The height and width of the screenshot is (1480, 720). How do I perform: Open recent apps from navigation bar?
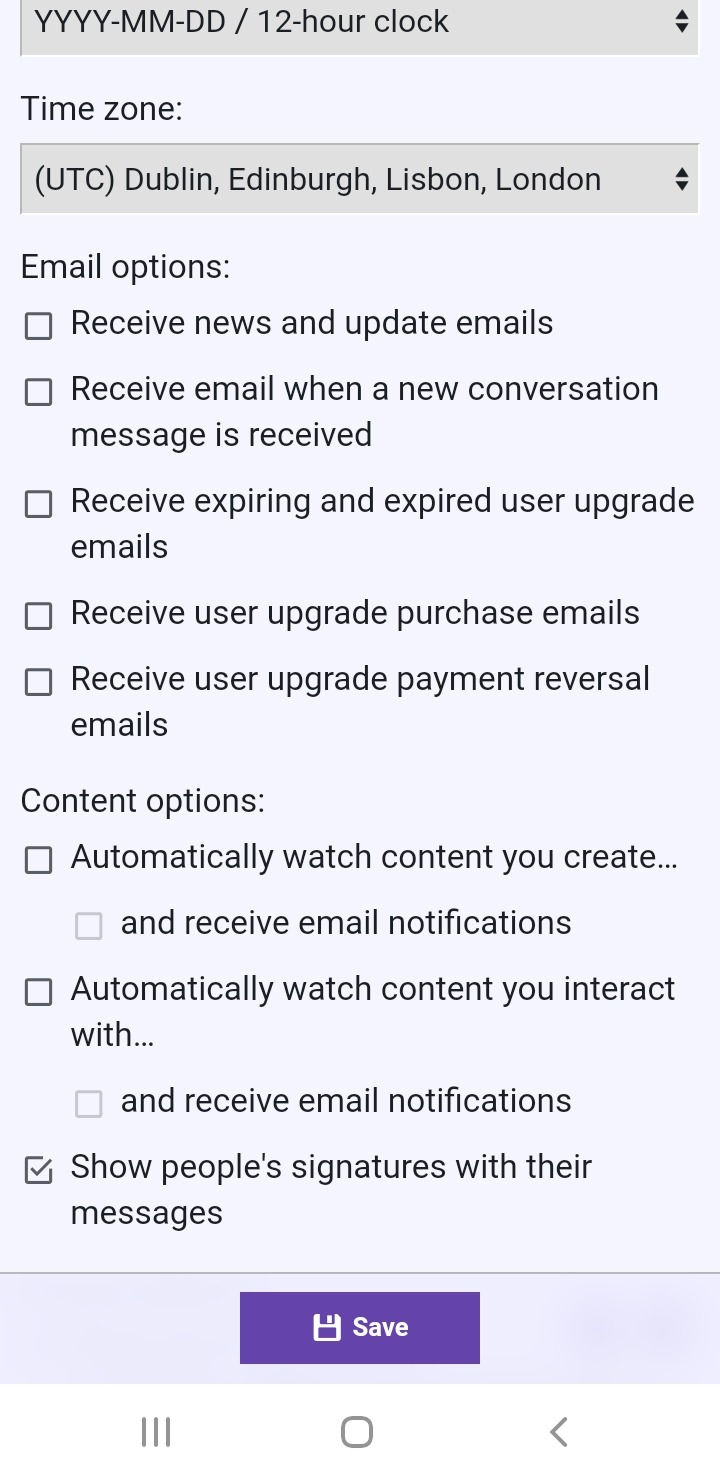(x=156, y=1431)
